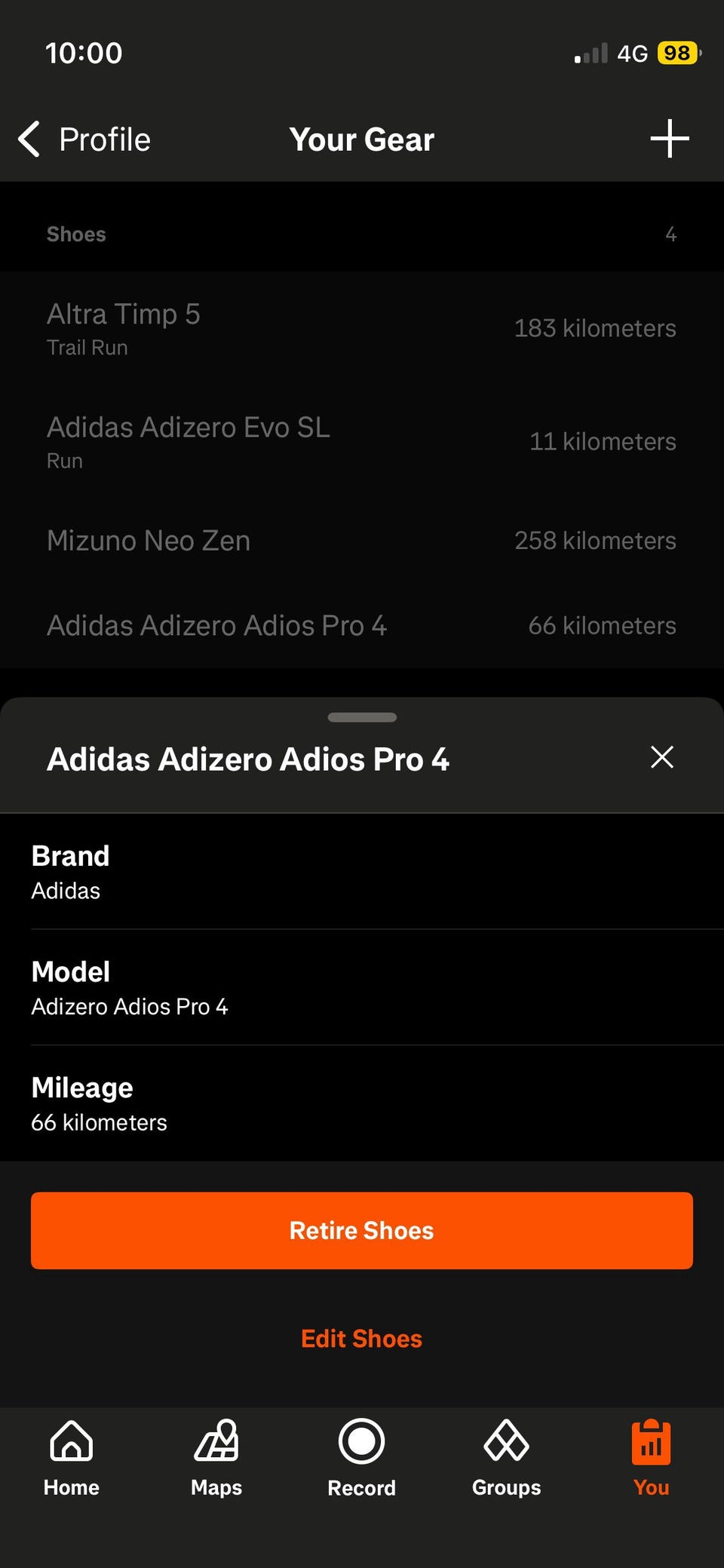724x1568 pixels.
Task: Choose Edit Shoes
Action: pyautogui.click(x=362, y=1338)
